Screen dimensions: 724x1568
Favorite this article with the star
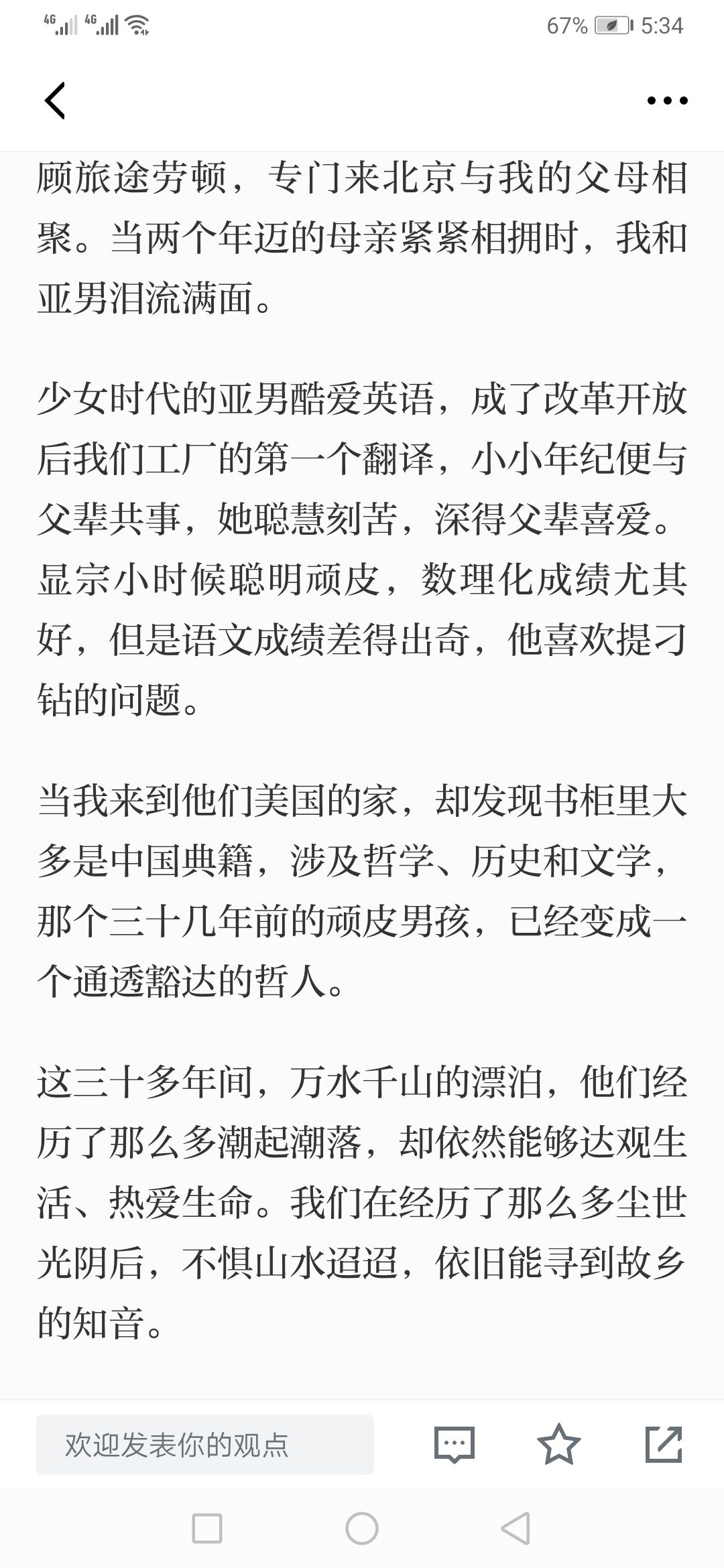coord(558,1445)
